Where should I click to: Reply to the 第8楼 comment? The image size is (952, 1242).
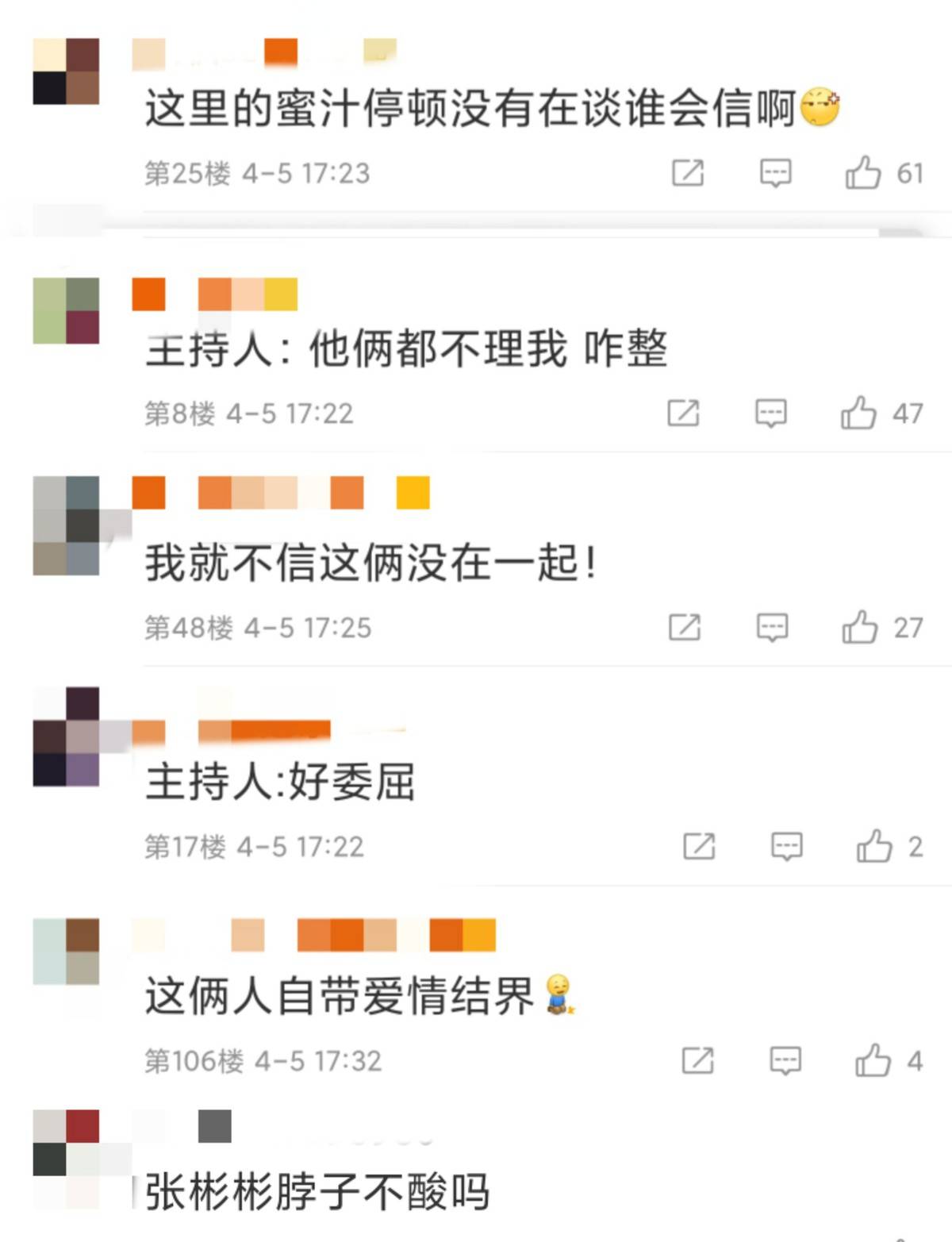[x=770, y=413]
